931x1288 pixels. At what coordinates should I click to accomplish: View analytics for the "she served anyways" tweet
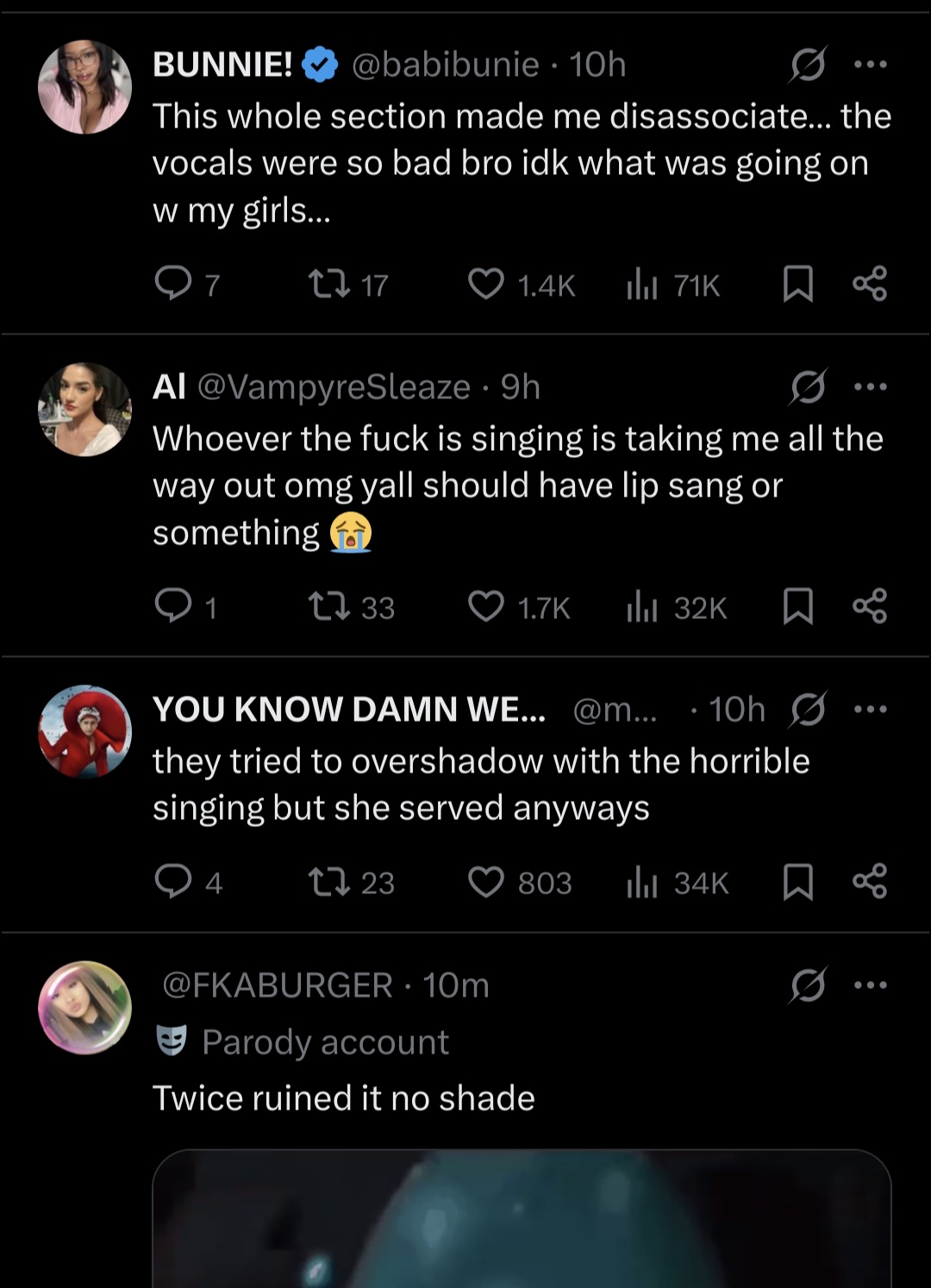click(x=642, y=882)
